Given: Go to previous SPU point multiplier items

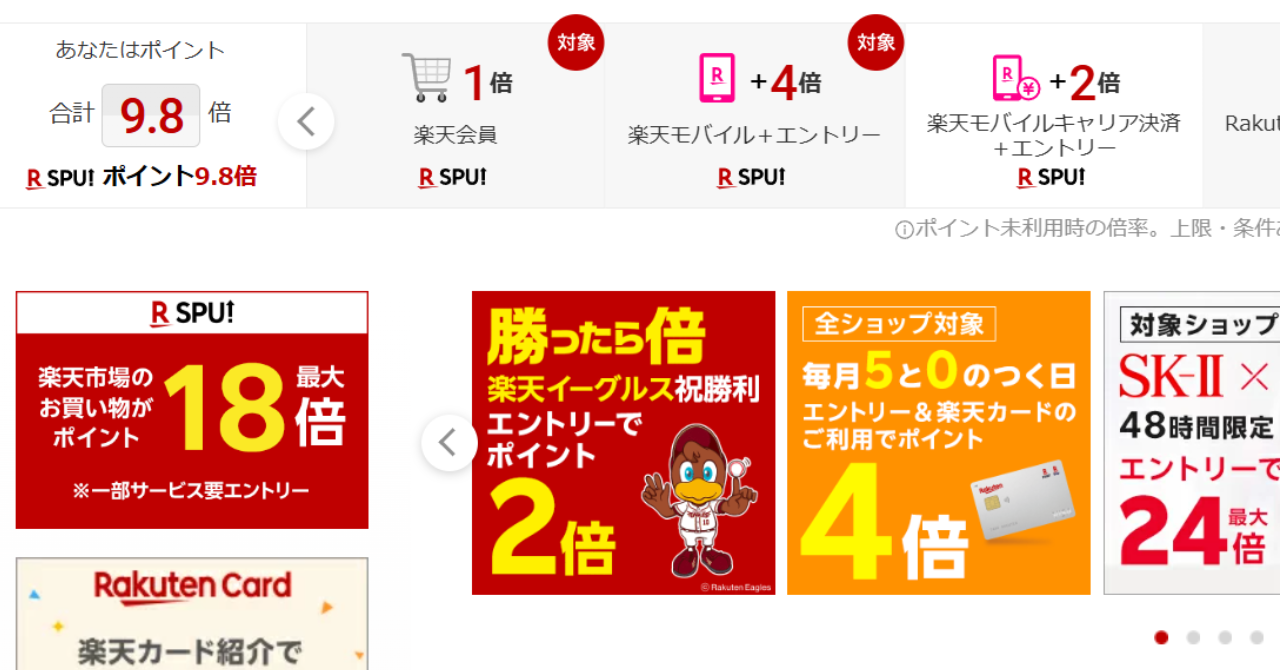Looking at the screenshot, I should (306, 122).
